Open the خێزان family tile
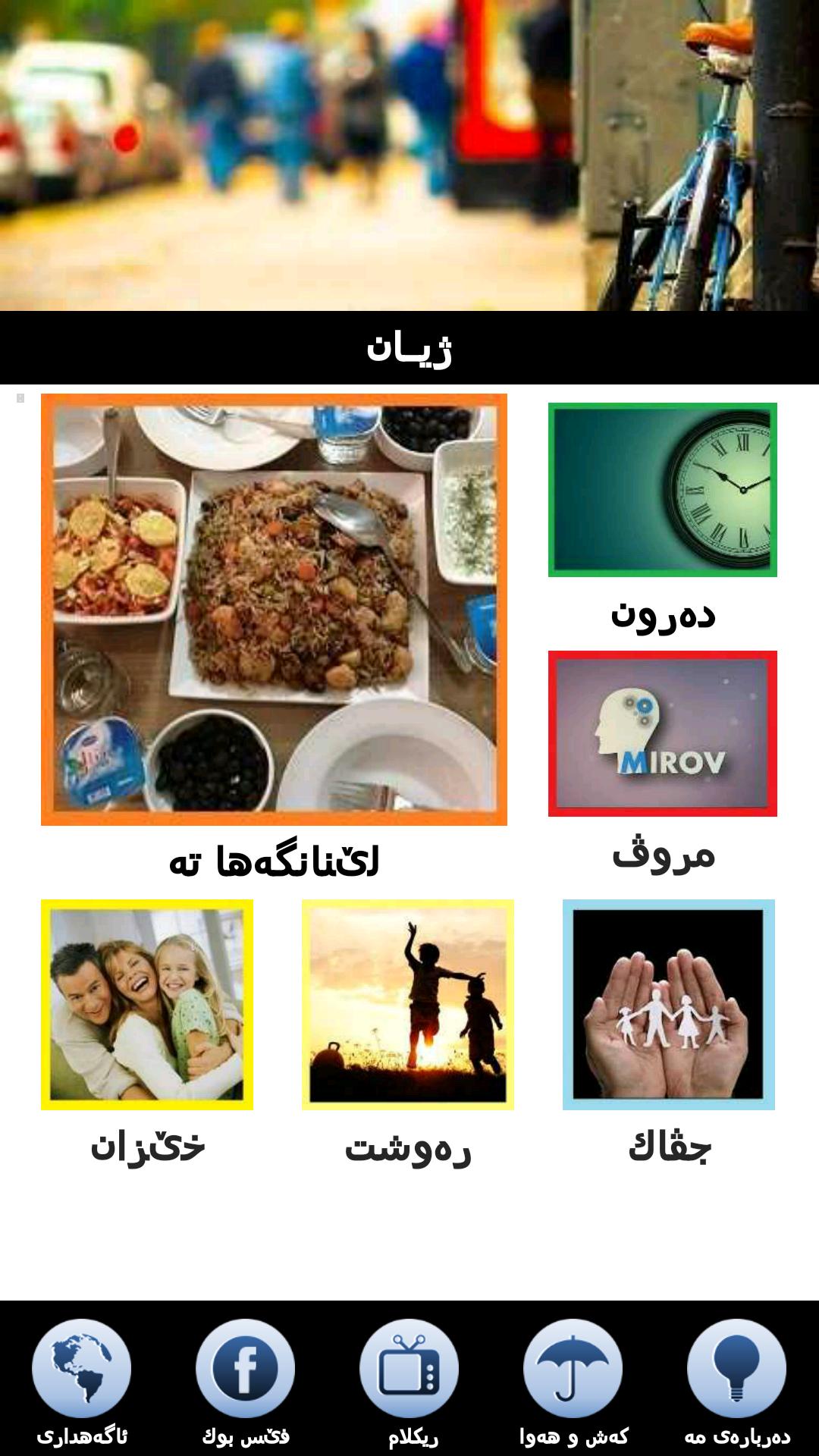Image resolution: width=819 pixels, height=1456 pixels. tap(147, 1005)
